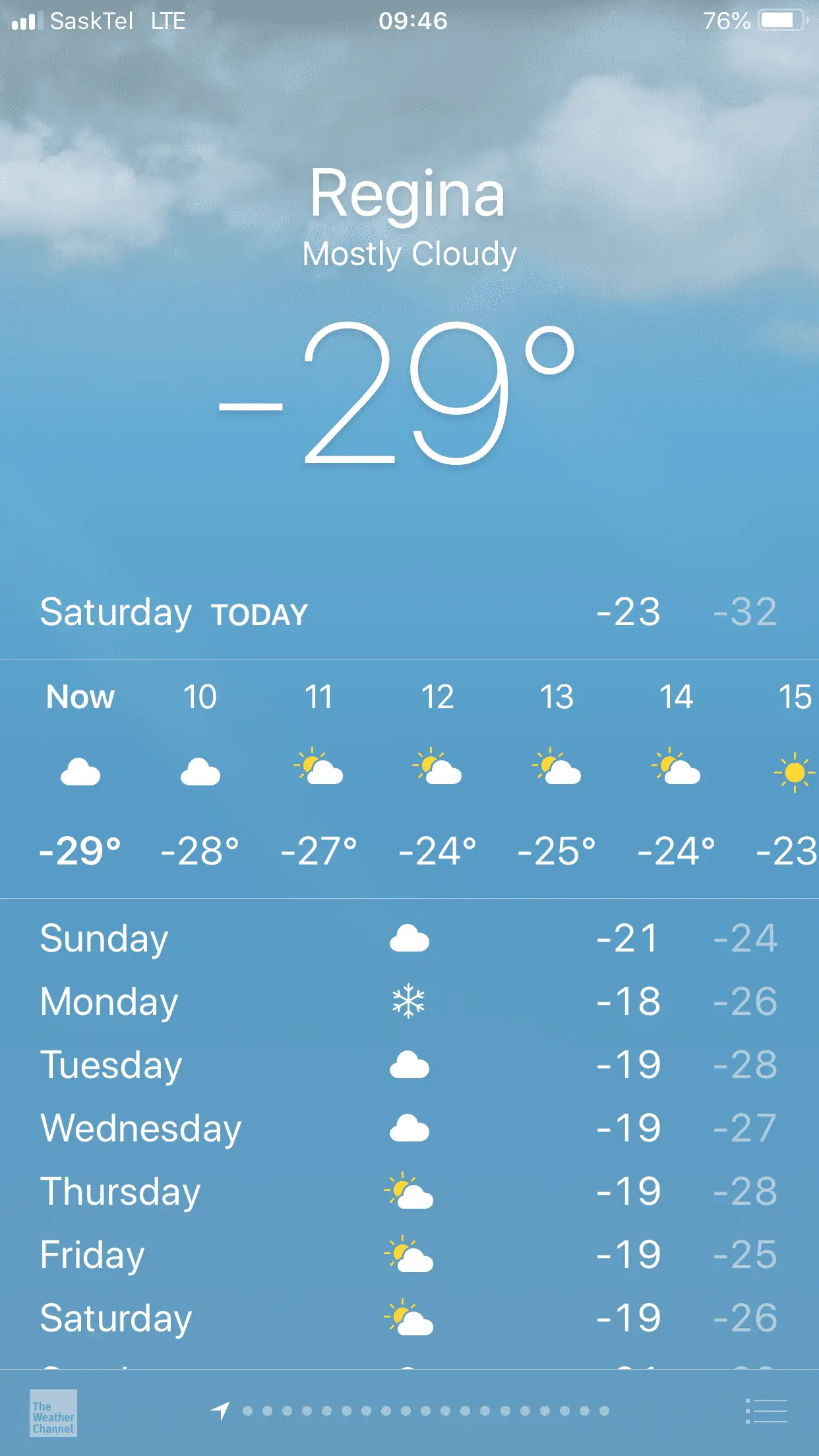Open the city list menu
Image resolution: width=819 pixels, height=1456 pixels.
tap(766, 1411)
